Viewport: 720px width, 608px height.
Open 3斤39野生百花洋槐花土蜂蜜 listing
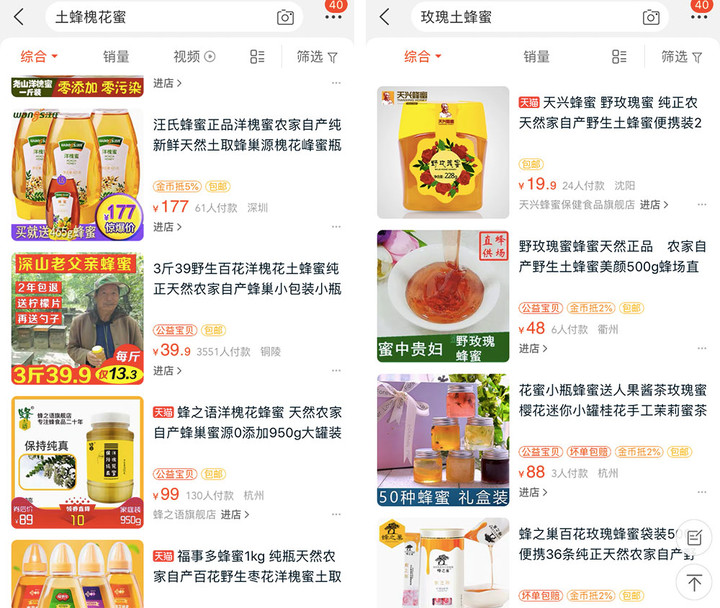coord(247,279)
